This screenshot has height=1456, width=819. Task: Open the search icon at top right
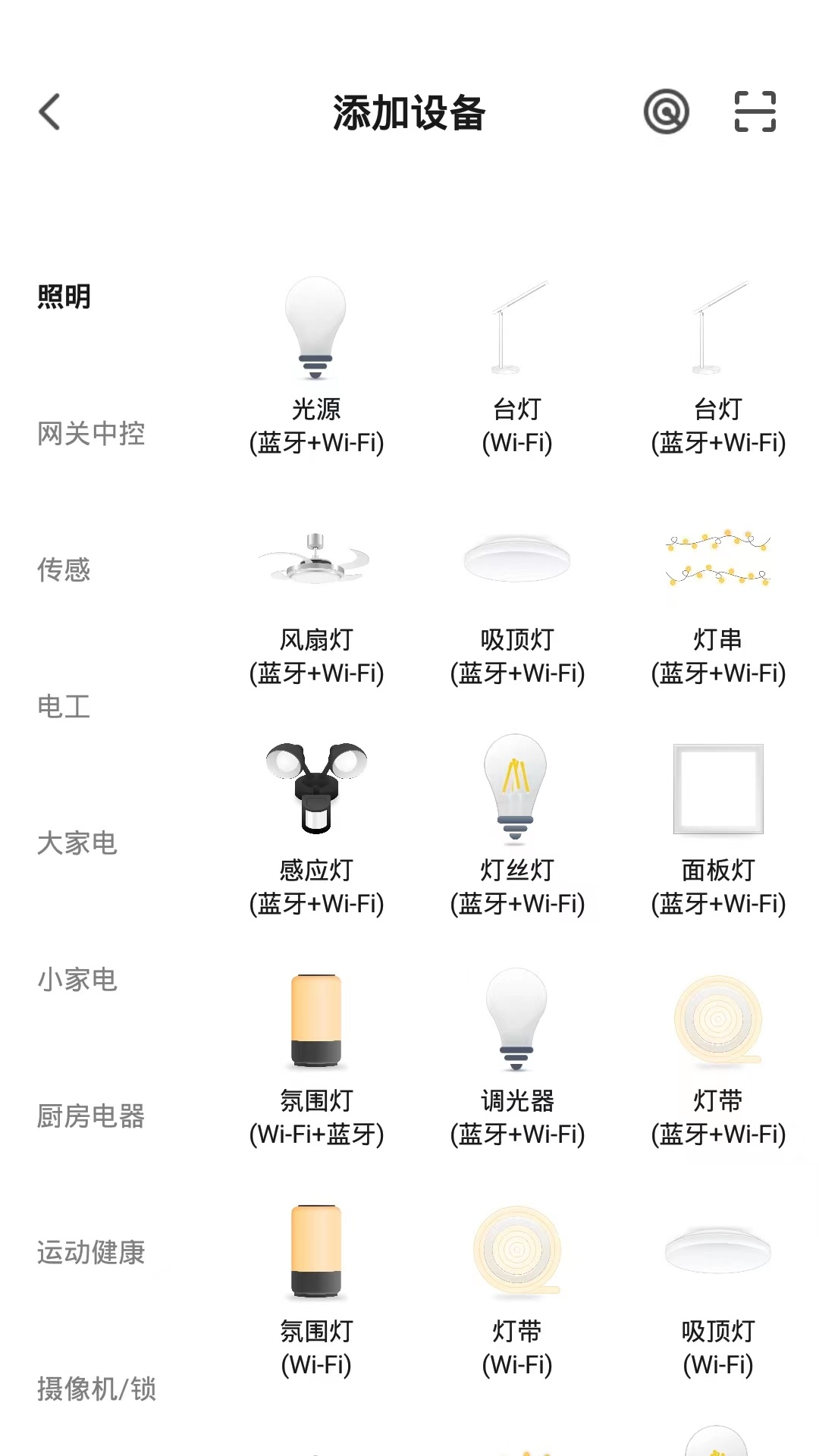666,111
